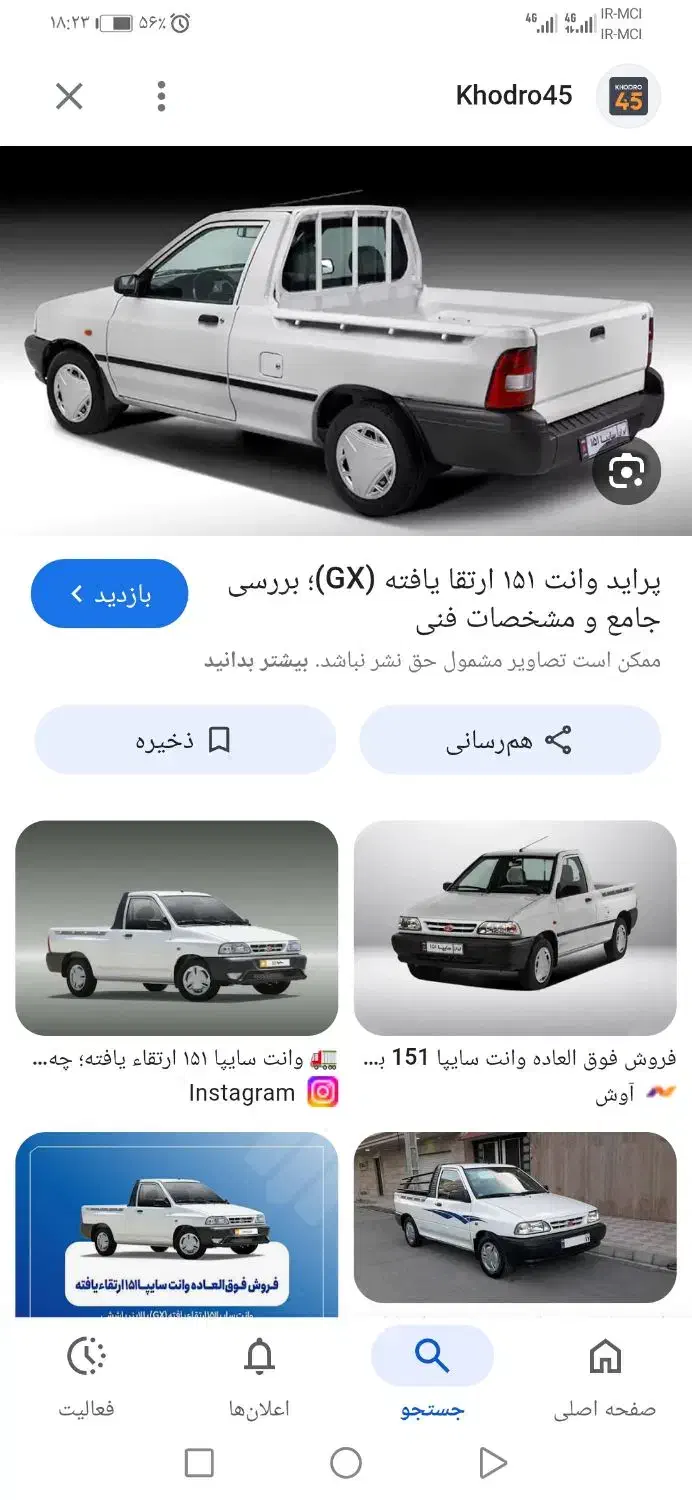Open the آوش Saipa 151 sale result
Image resolution: width=692 pixels, height=1500 pixels.
pyautogui.click(x=515, y=928)
